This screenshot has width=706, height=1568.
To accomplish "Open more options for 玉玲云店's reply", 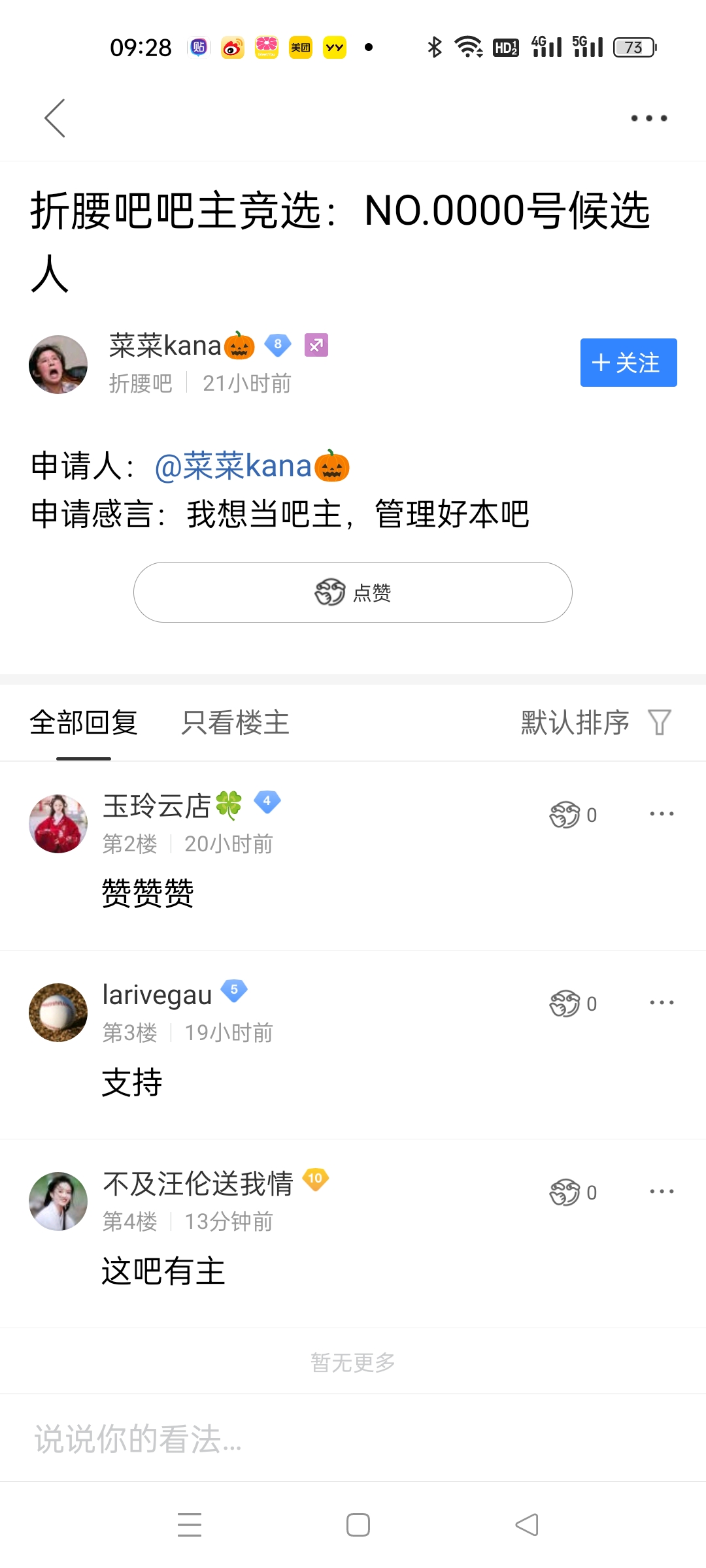I will [x=662, y=814].
